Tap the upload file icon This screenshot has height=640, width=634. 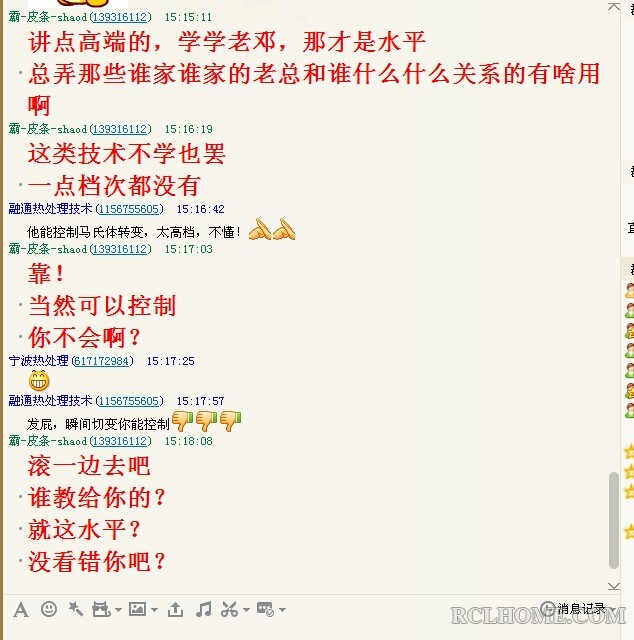pos(176,609)
